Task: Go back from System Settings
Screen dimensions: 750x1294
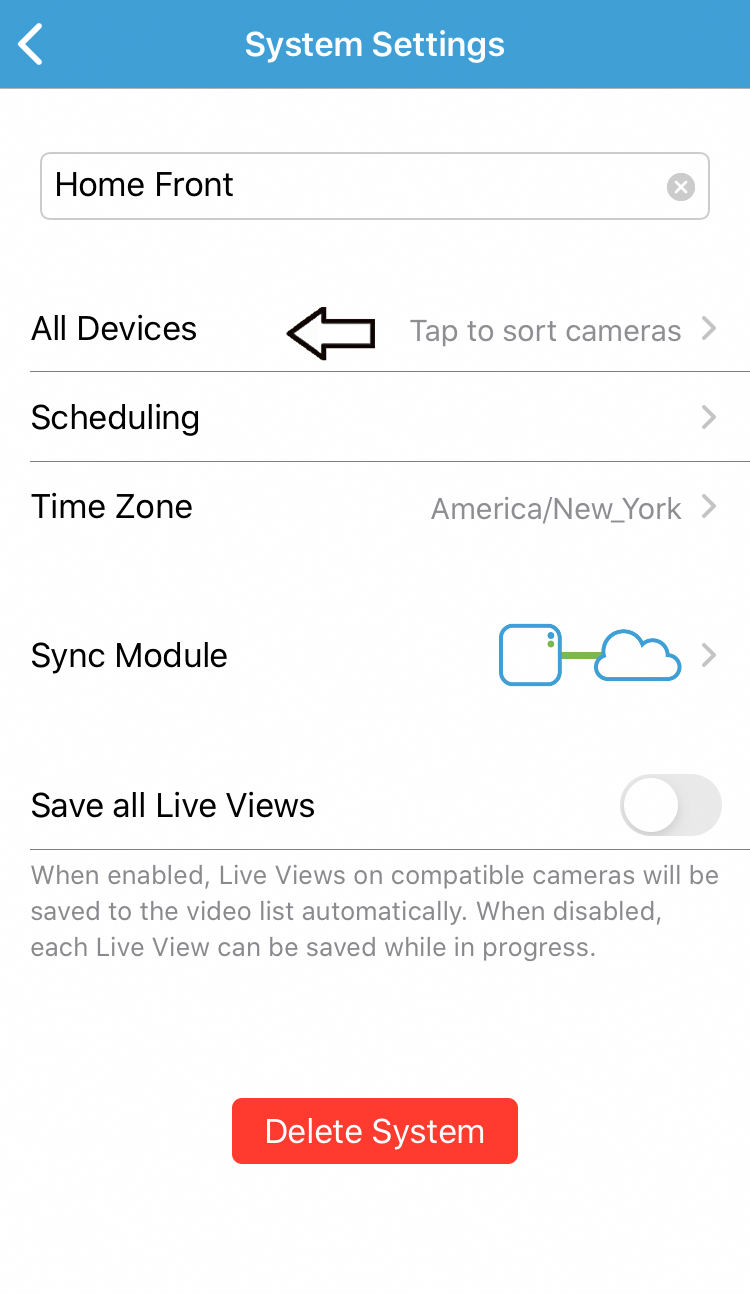Action: tap(32, 45)
